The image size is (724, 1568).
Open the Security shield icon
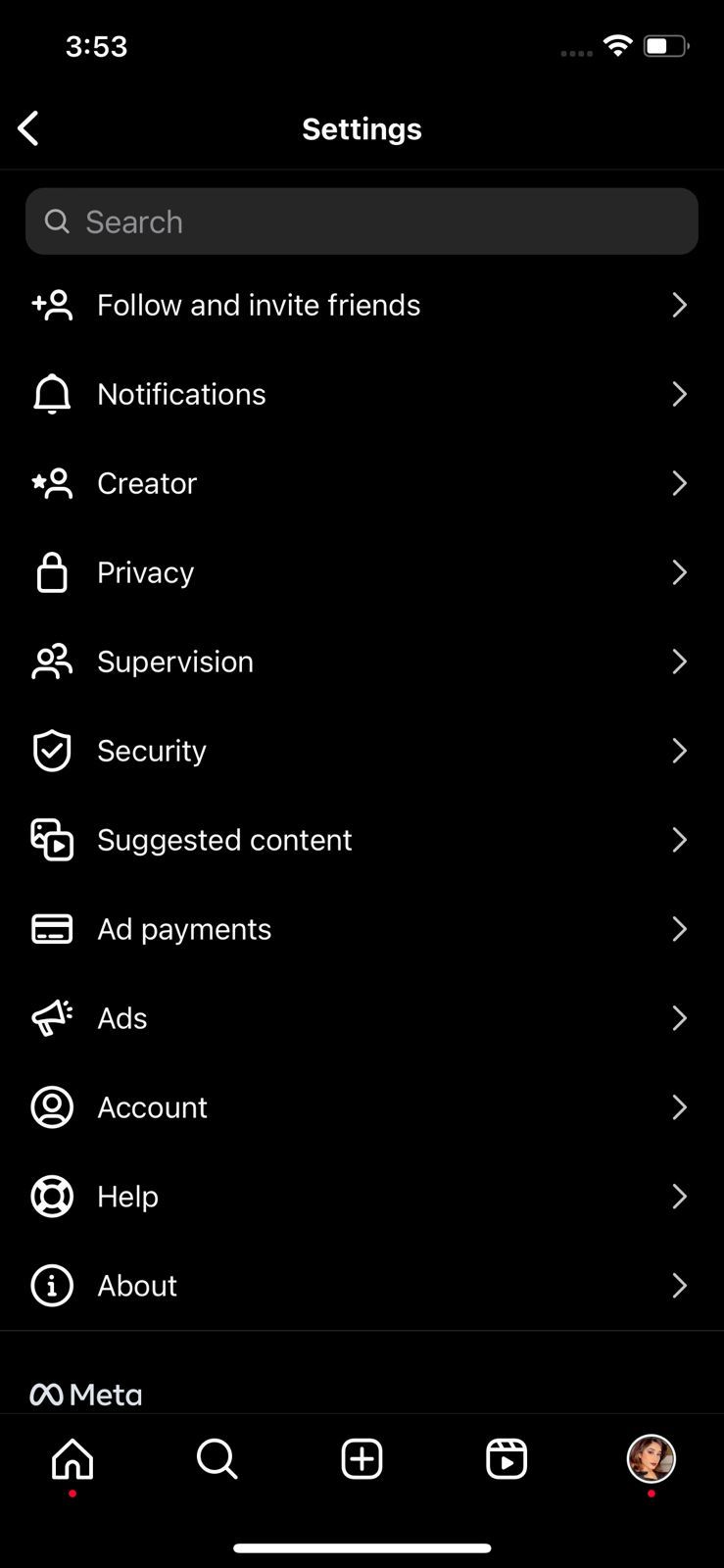(52, 751)
